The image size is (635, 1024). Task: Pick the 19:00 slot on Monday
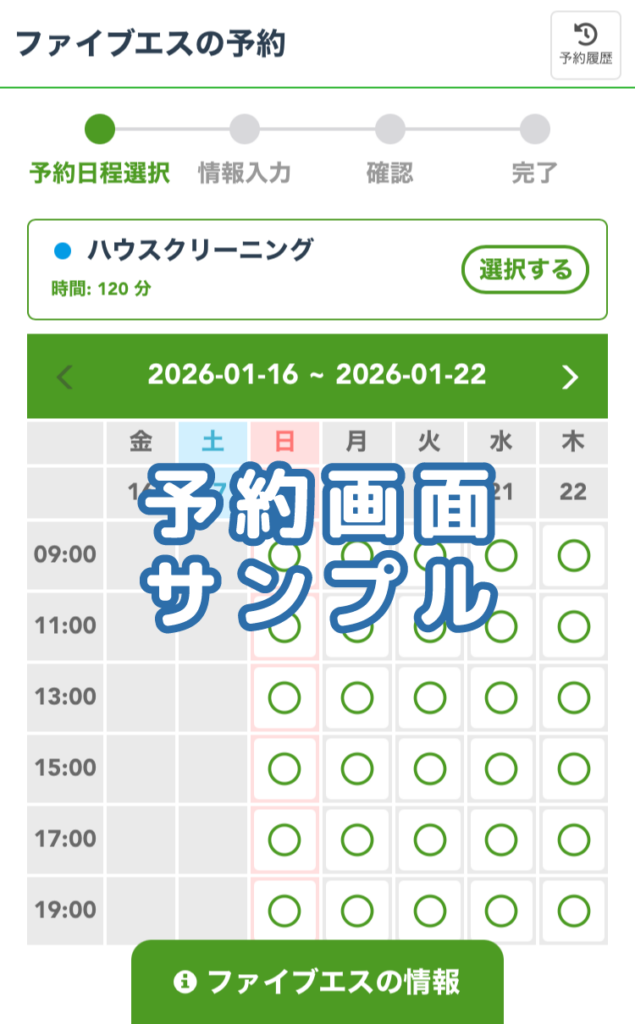pyautogui.click(x=357, y=910)
